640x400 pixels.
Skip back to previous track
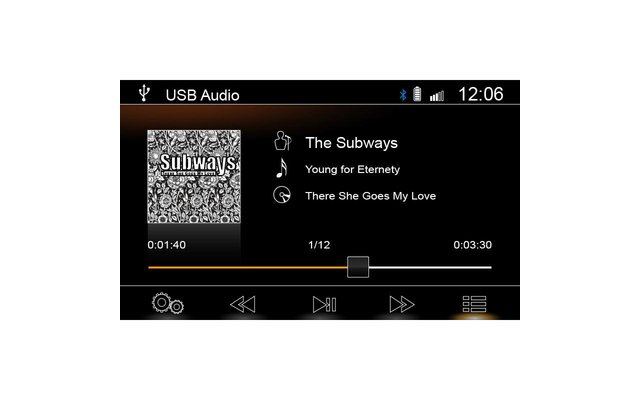click(x=243, y=304)
